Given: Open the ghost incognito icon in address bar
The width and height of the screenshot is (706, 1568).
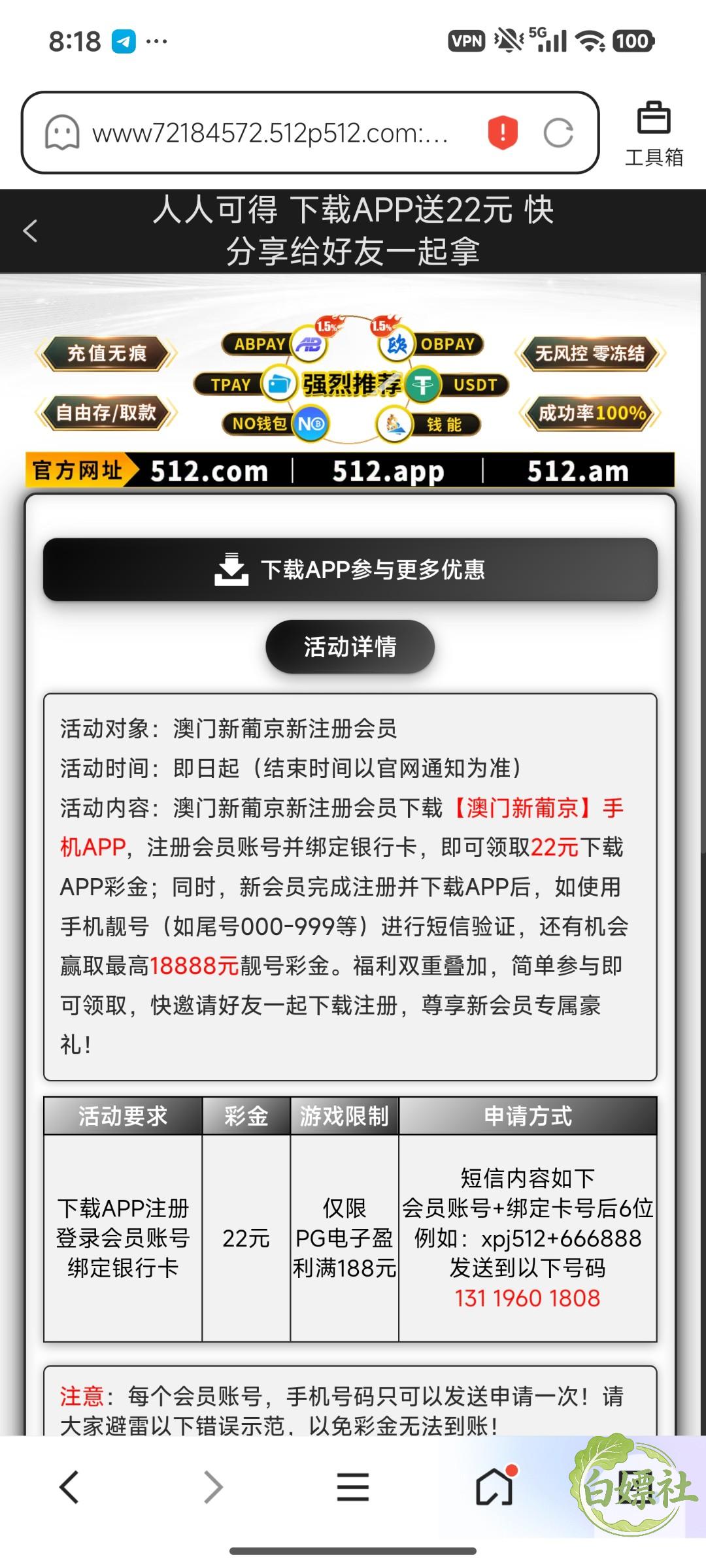Looking at the screenshot, I should pos(62,133).
